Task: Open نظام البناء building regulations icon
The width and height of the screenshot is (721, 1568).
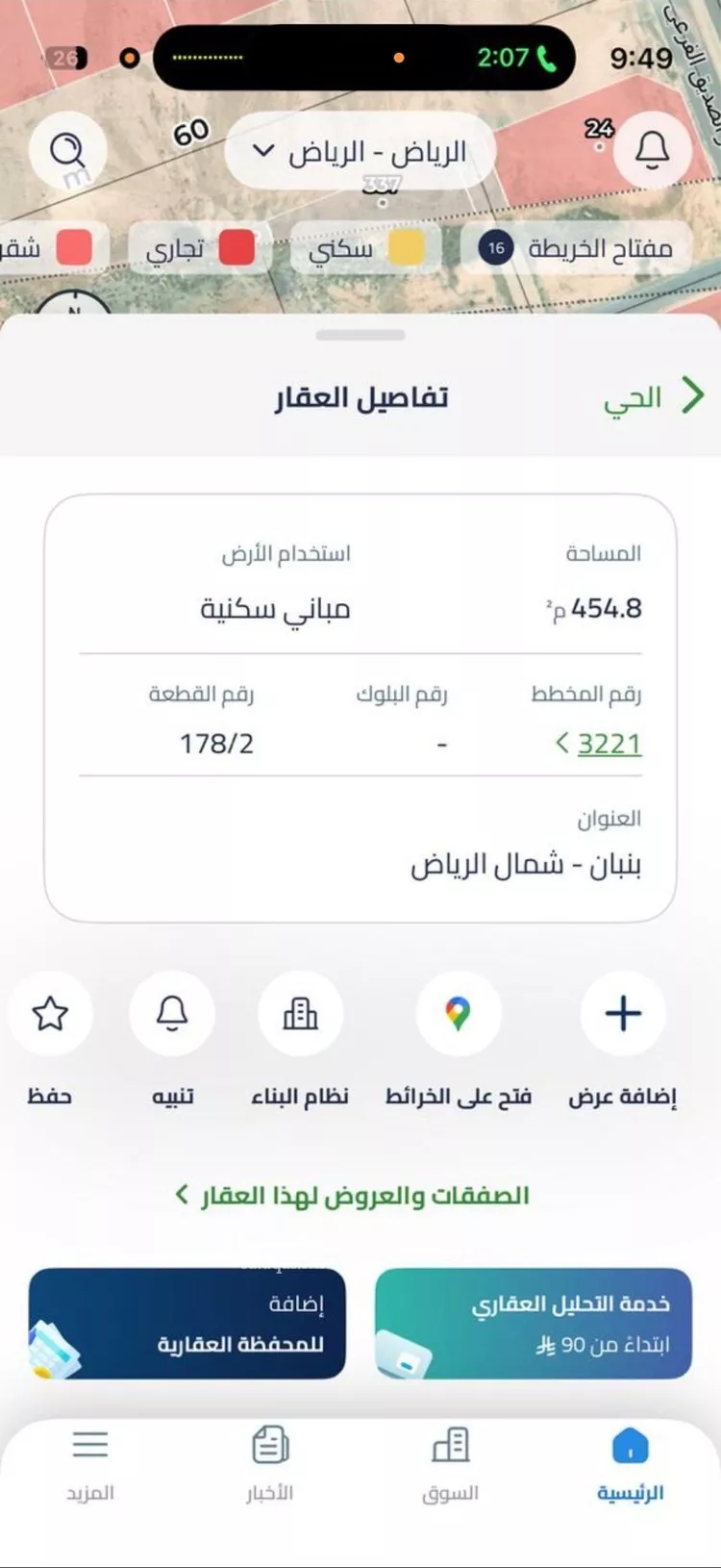Action: pos(301,1013)
